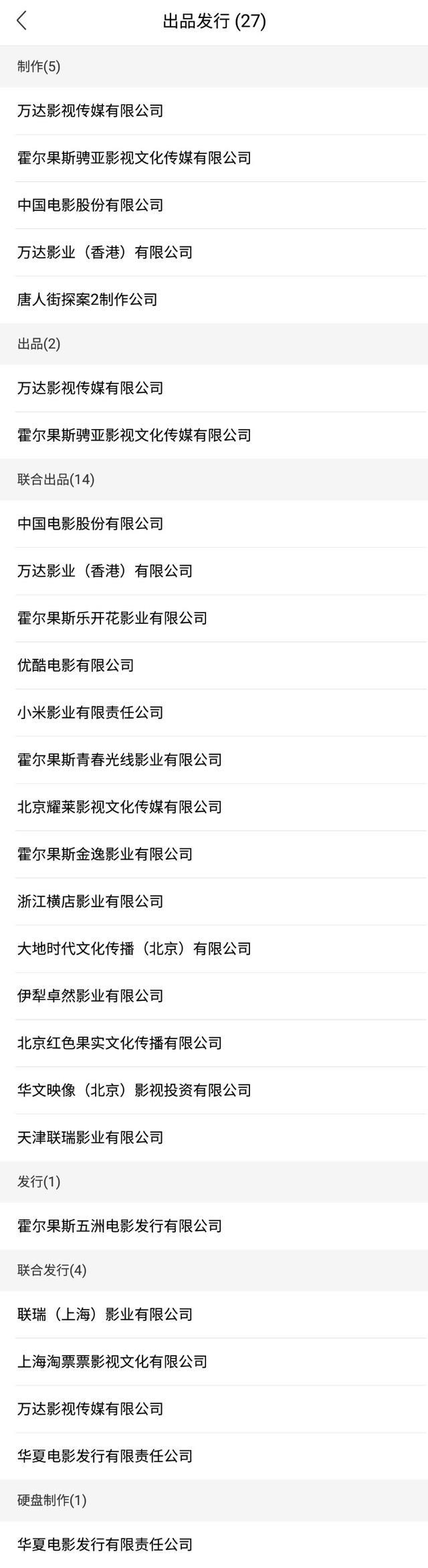View 霍尔果斯五洲电影发行有限公司
This screenshot has height=1568, width=428.
[x=120, y=1226]
